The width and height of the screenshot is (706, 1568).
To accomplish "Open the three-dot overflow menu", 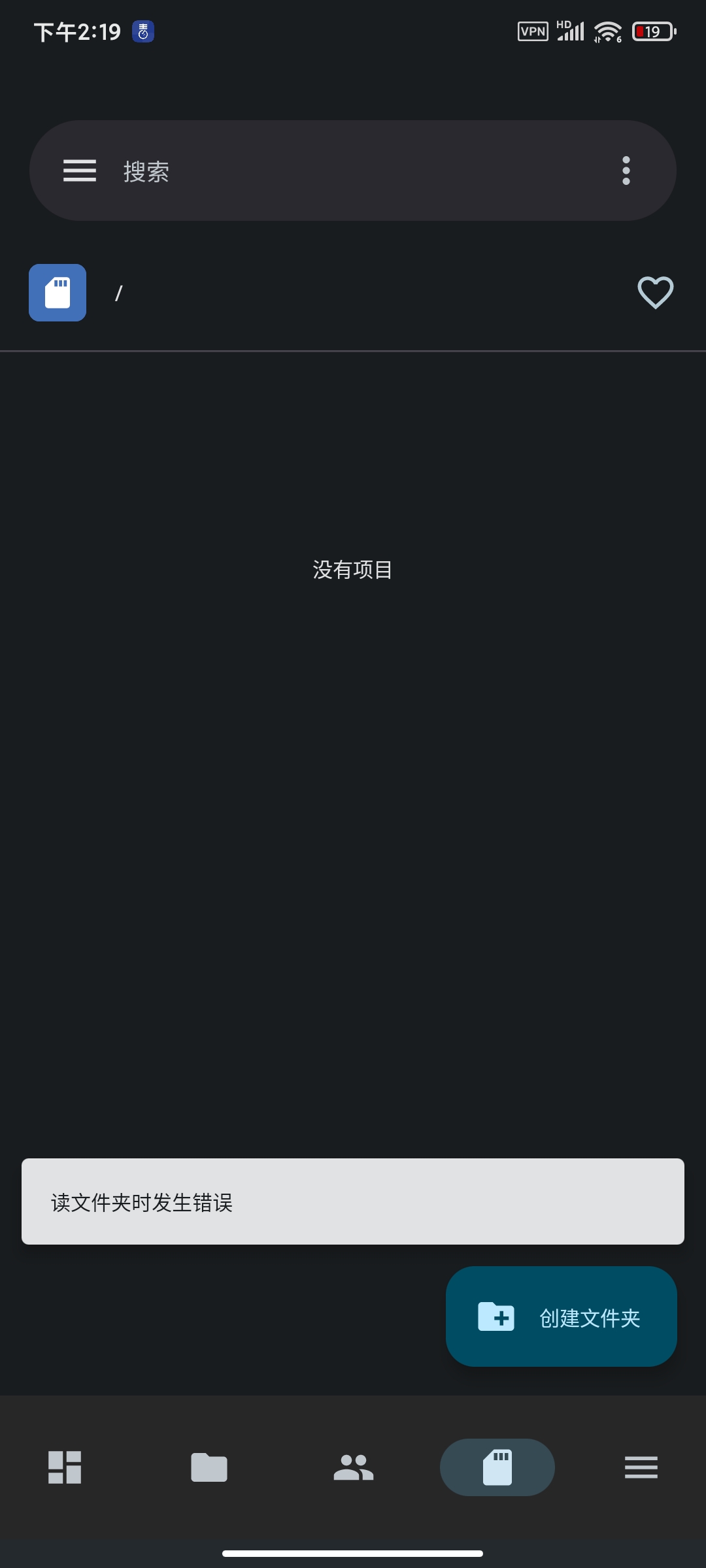I will (x=626, y=171).
